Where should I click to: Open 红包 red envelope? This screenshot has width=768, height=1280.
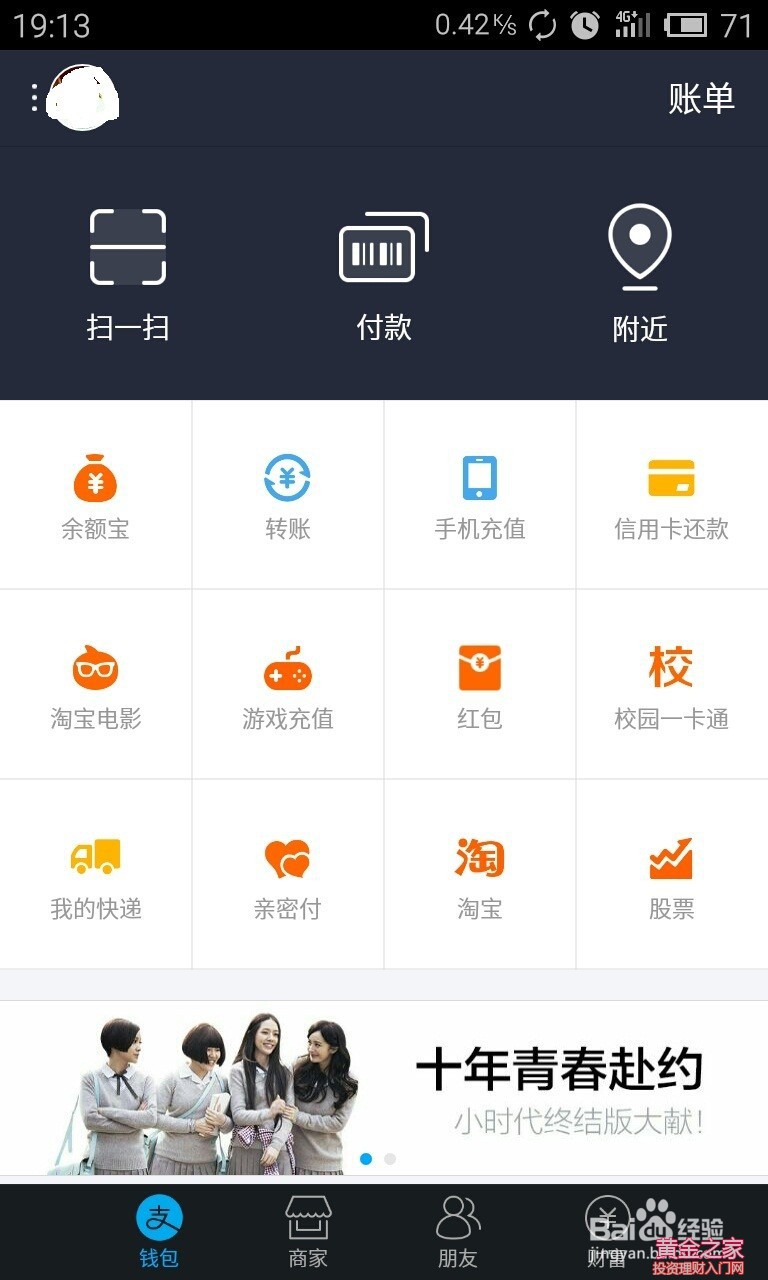click(x=480, y=685)
